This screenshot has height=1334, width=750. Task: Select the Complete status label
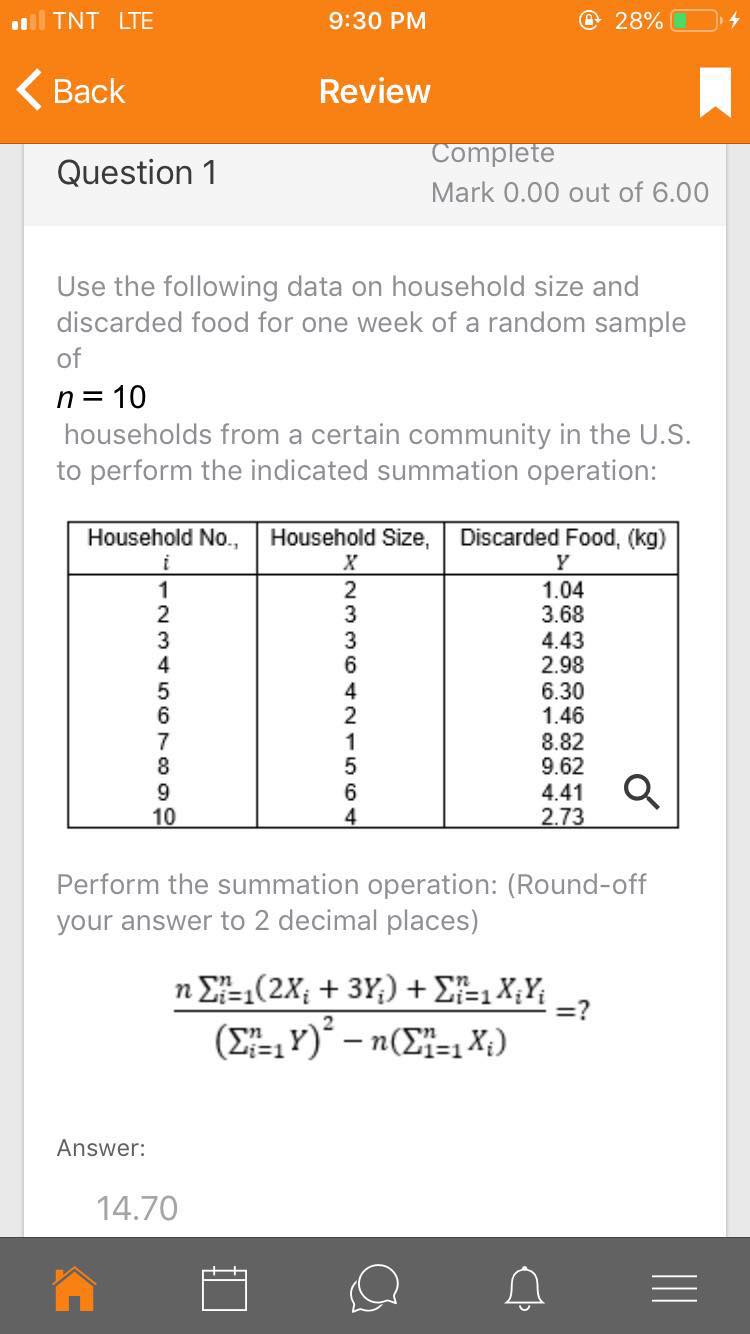(x=493, y=152)
